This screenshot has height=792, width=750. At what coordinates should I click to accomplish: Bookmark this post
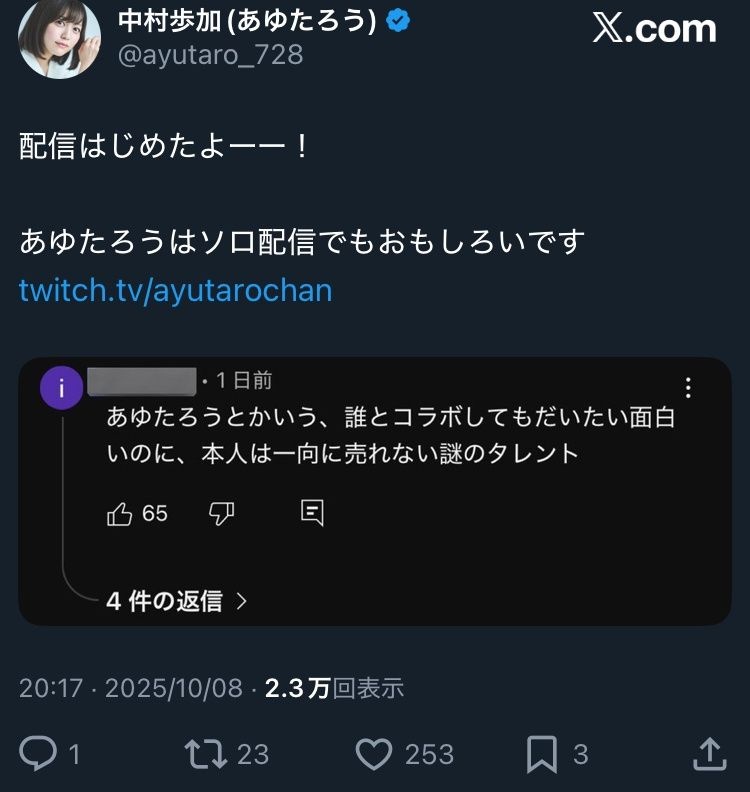[542, 753]
